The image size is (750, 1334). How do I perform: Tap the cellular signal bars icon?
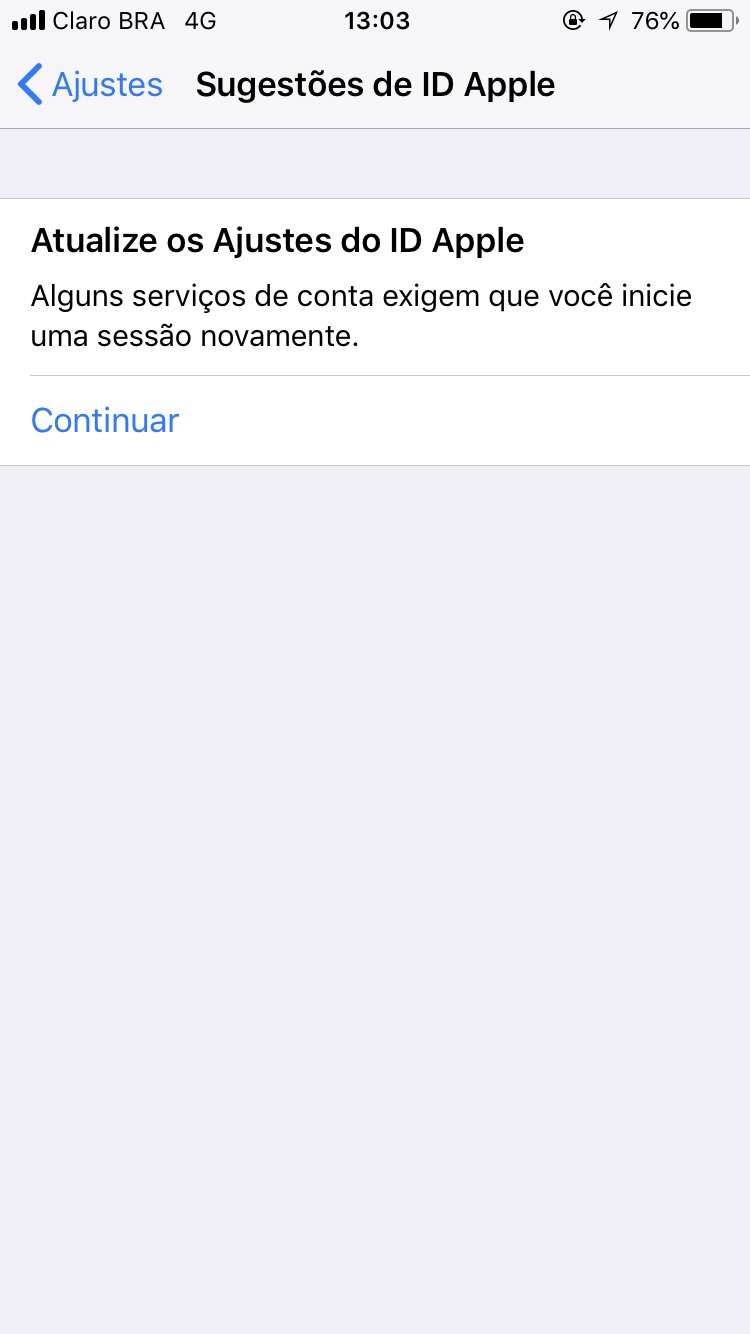pos(25,20)
